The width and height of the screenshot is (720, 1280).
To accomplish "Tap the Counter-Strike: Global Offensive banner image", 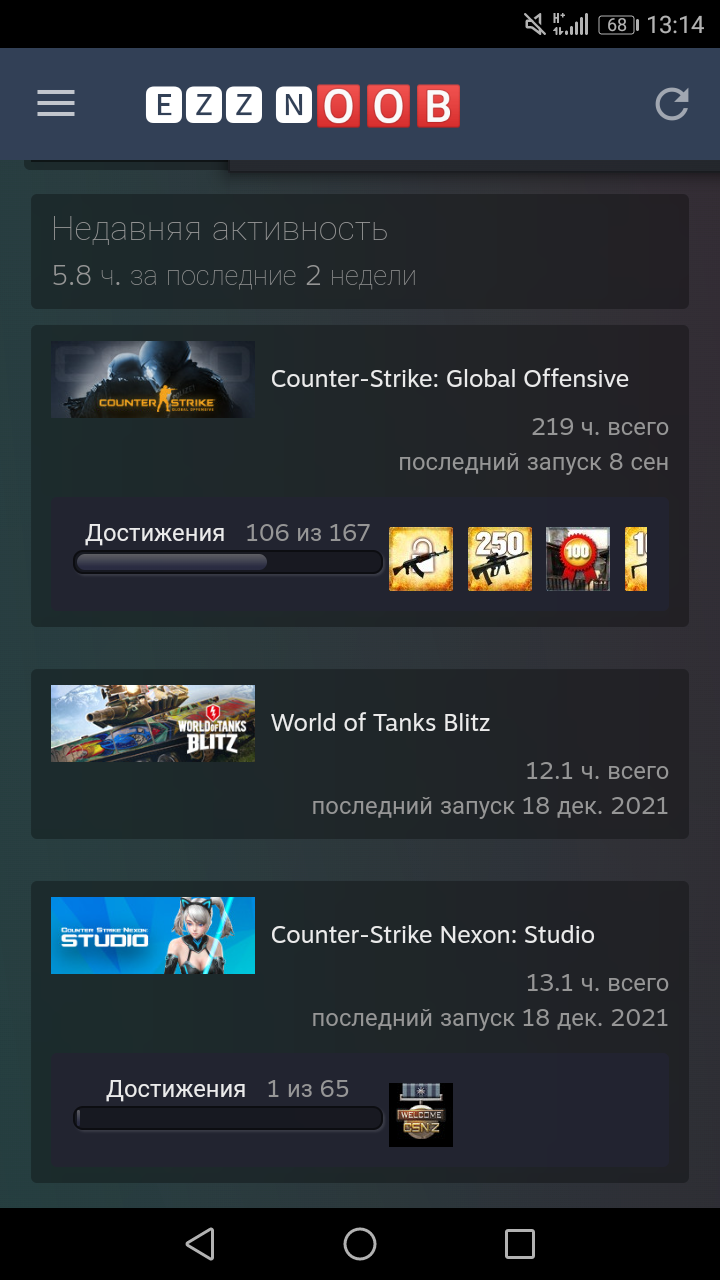I will [153, 379].
